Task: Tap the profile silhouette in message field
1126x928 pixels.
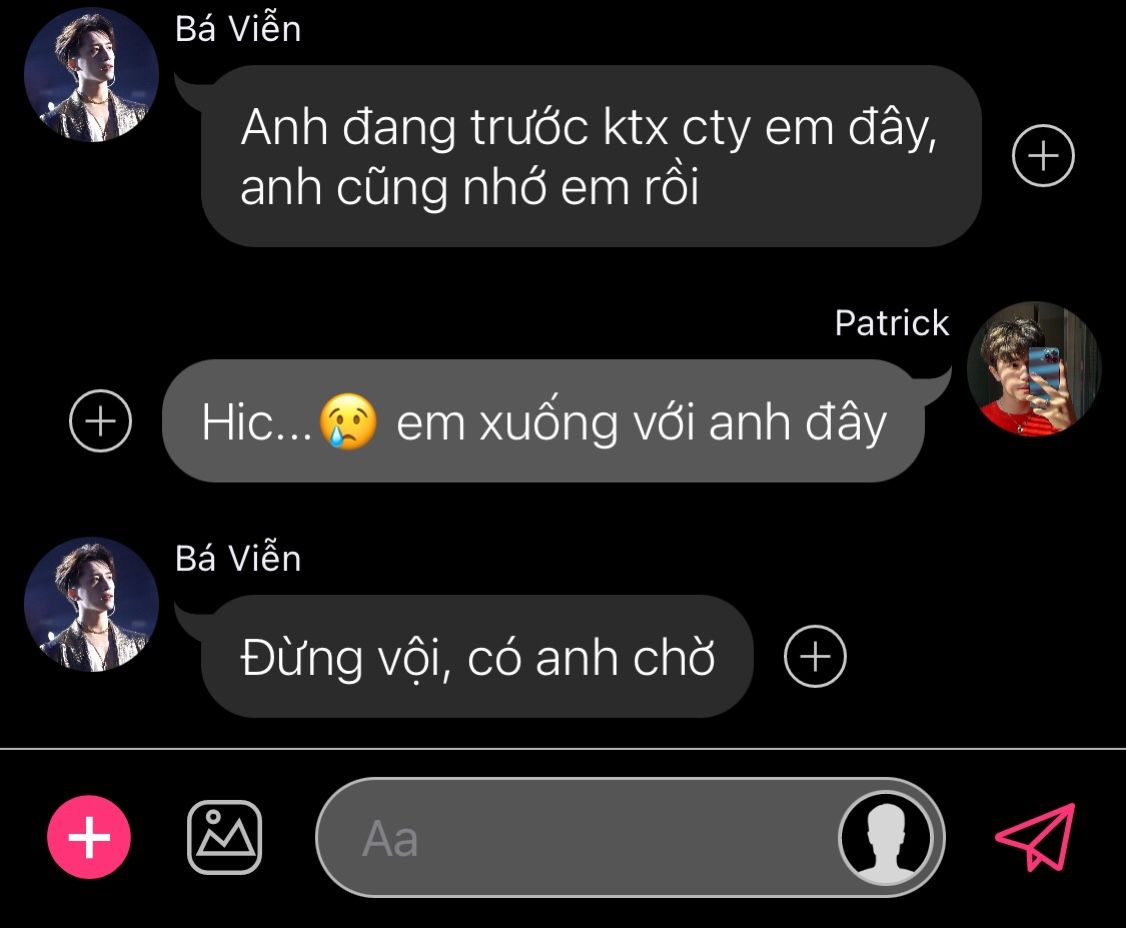Action: 886,838
